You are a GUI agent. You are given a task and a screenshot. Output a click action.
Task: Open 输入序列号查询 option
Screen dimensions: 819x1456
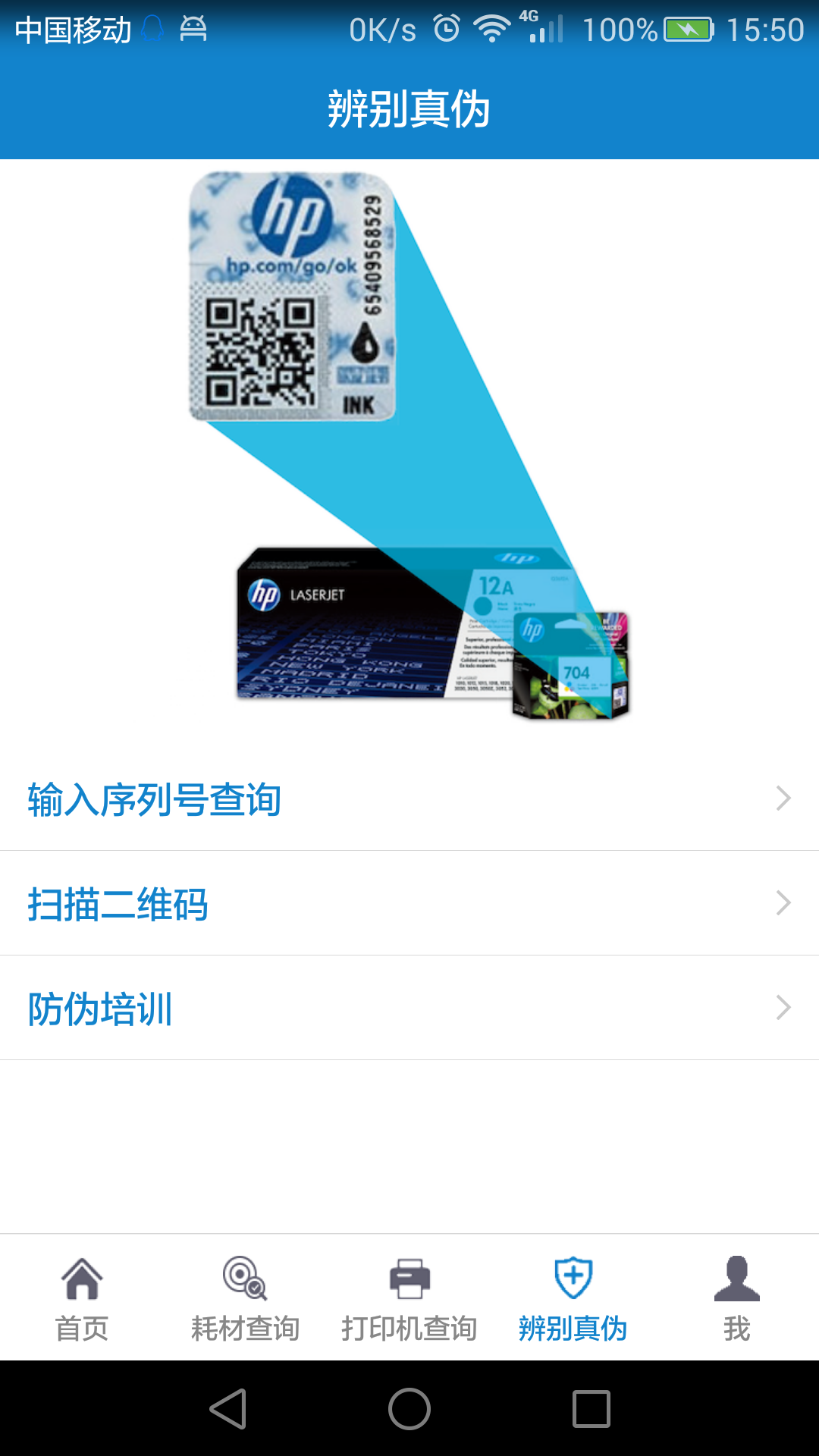point(409,799)
